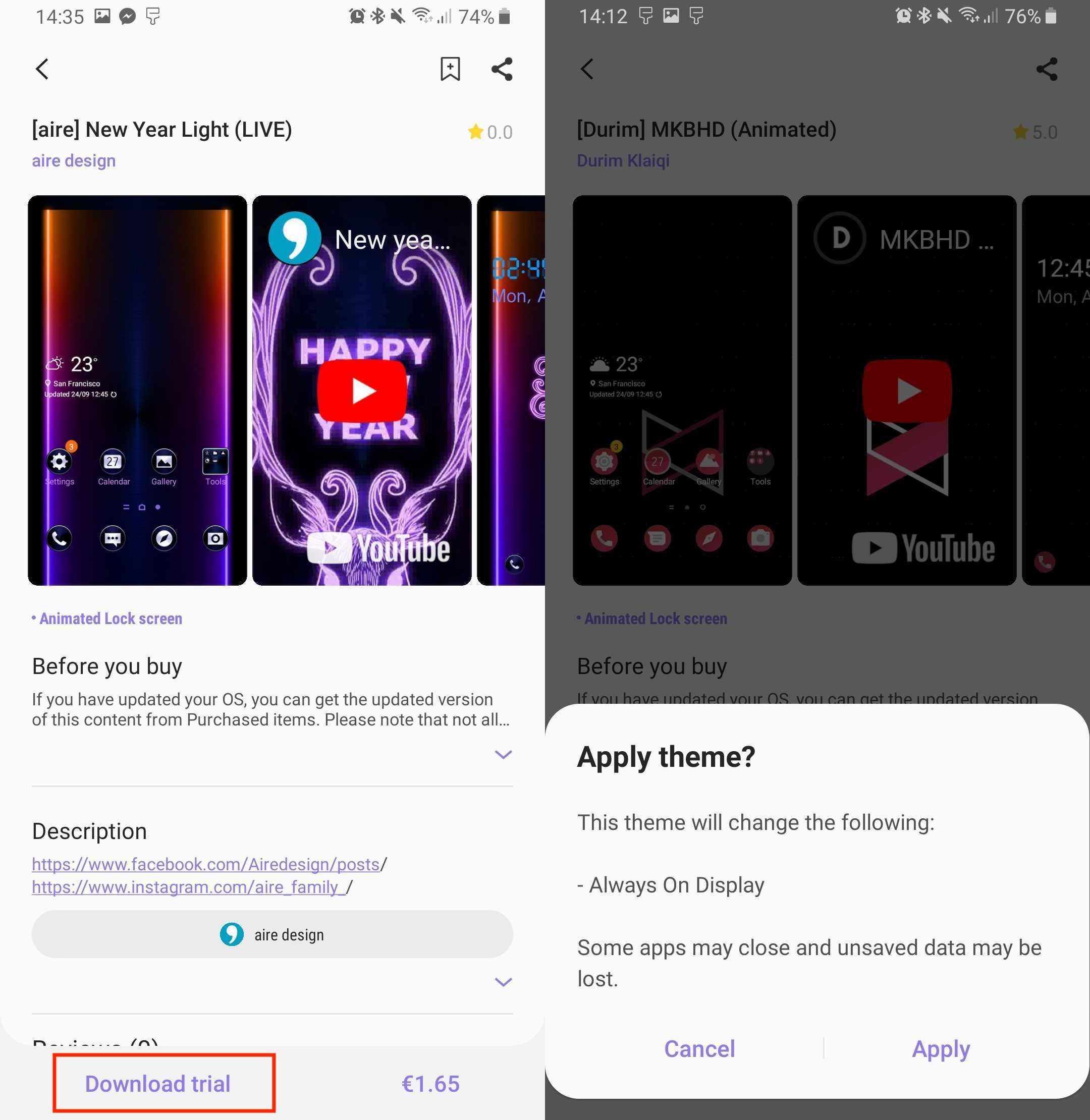Open the aire_family_ Instagram link
The width and height of the screenshot is (1090, 1120).
(x=188, y=887)
